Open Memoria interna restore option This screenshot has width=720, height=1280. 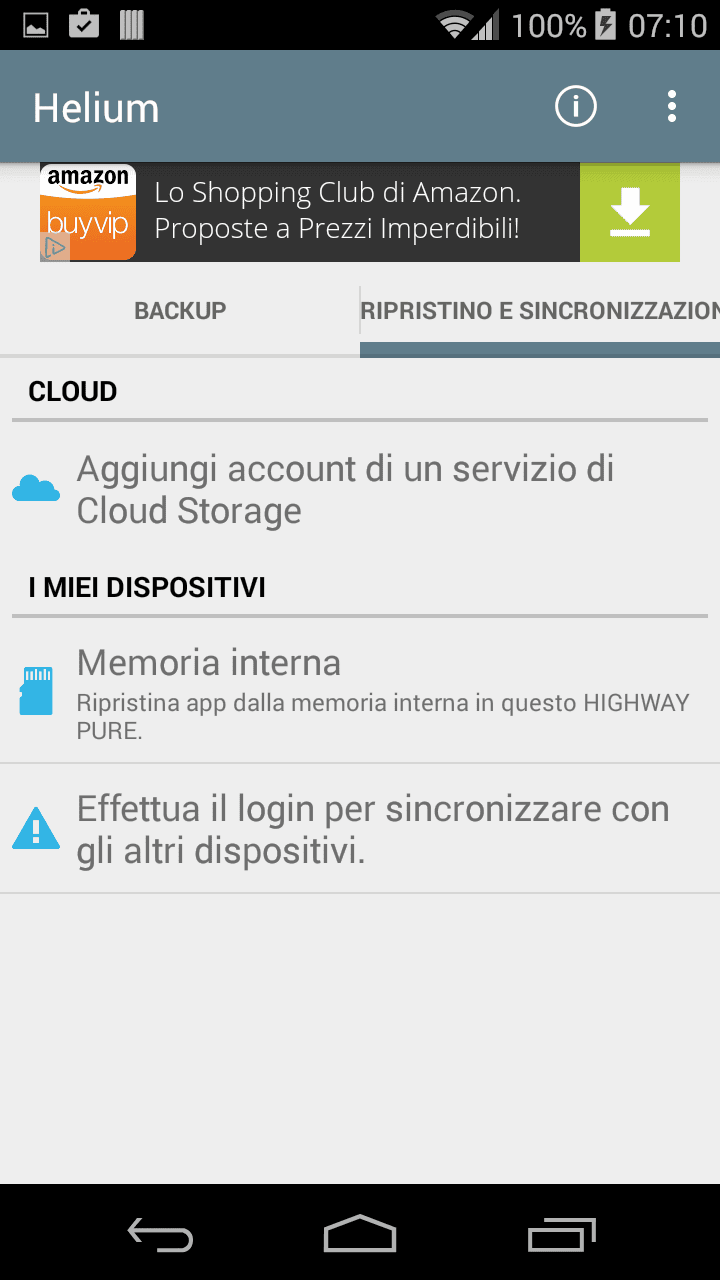(x=360, y=691)
